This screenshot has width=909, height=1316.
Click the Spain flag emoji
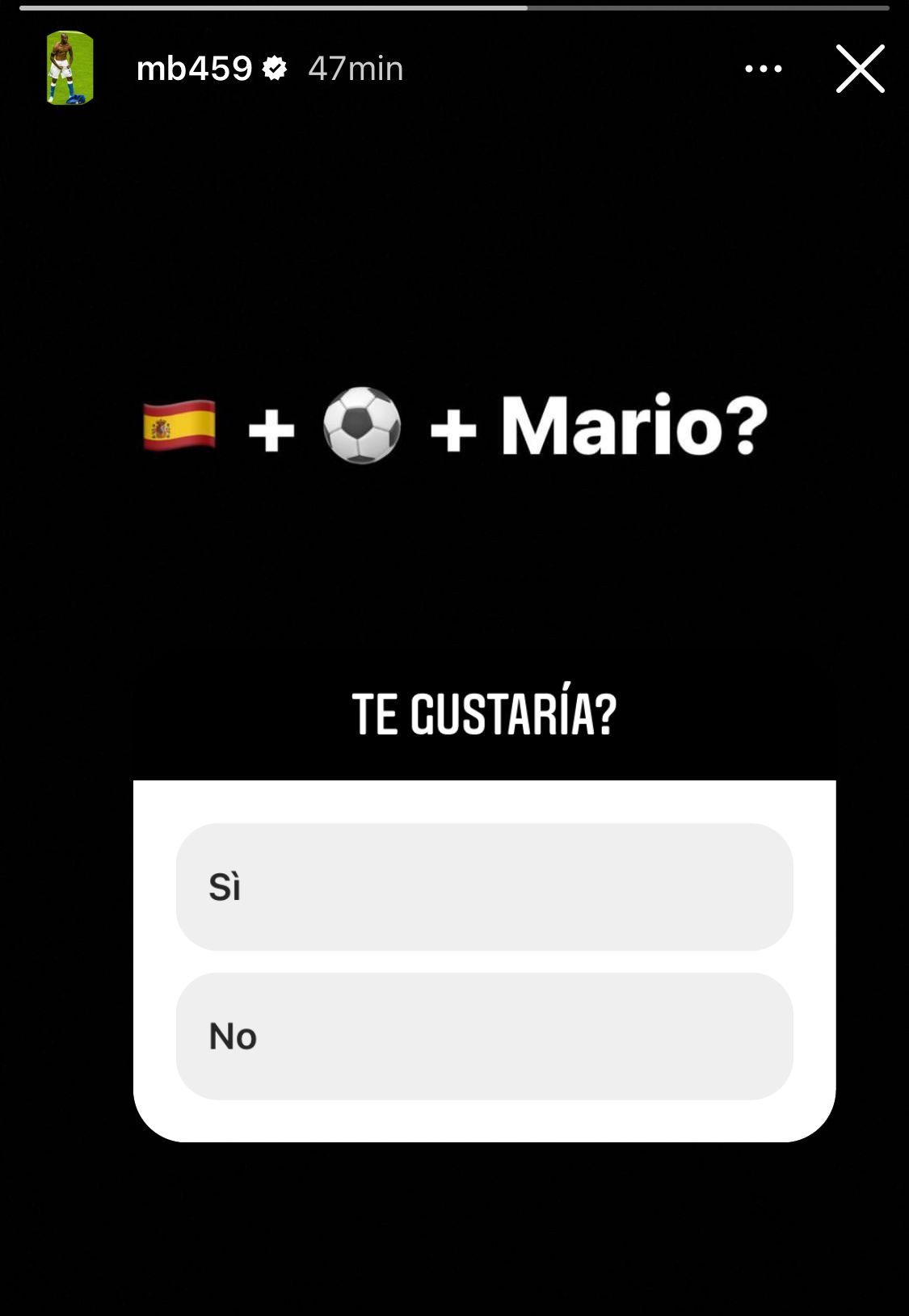pos(178,425)
